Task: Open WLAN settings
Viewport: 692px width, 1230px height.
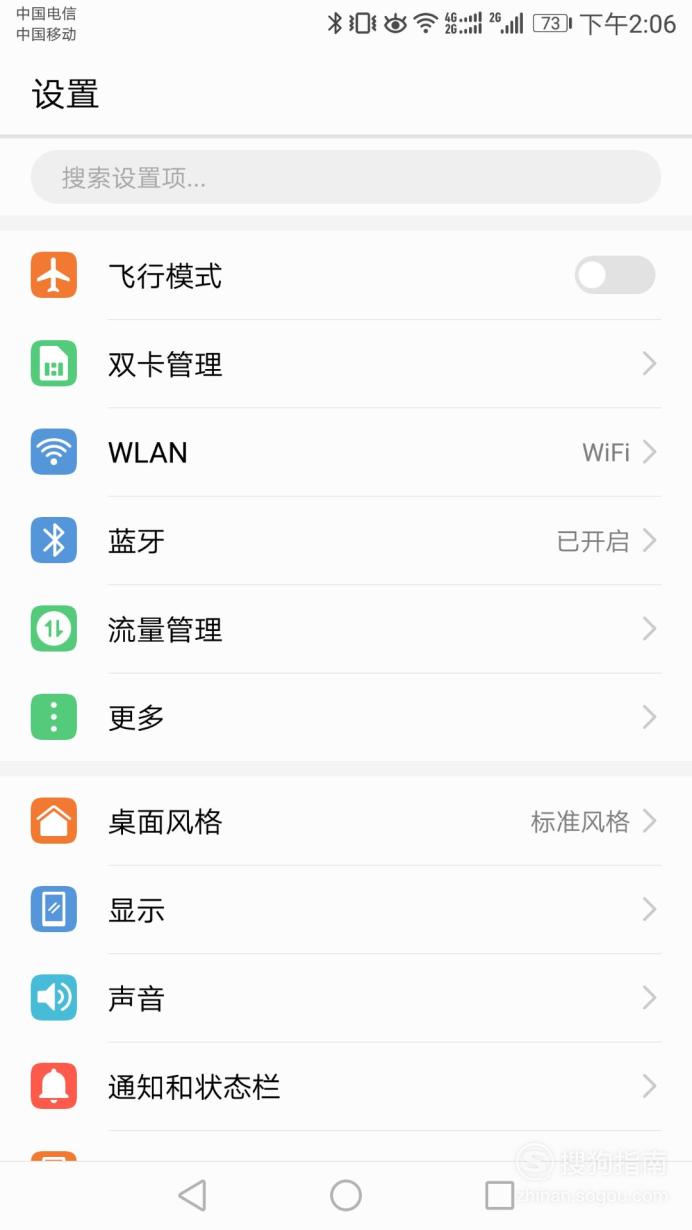Action: tap(346, 452)
